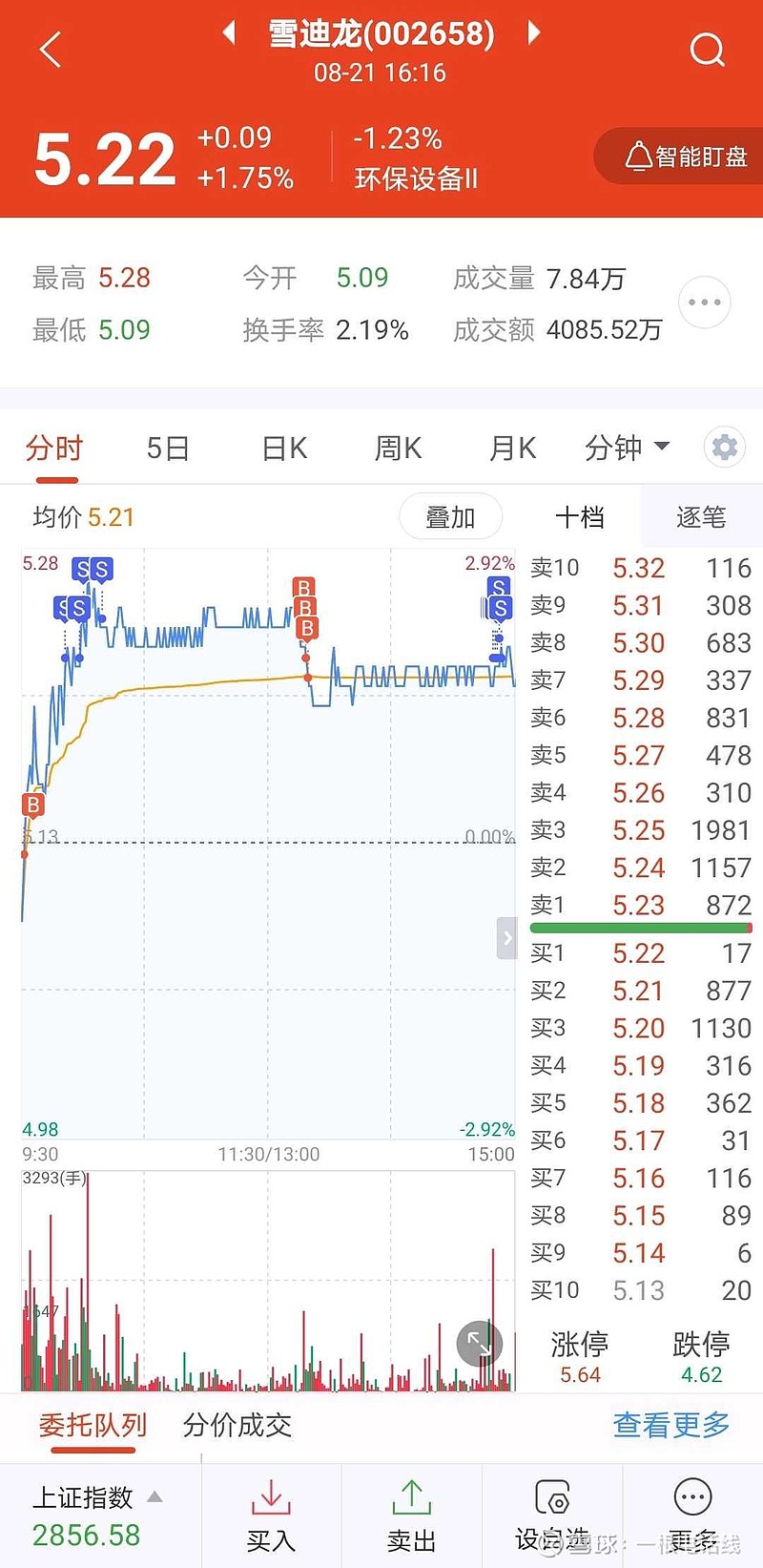Expand the order book side panel chevron
763x1568 pixels.
pyautogui.click(x=506, y=938)
